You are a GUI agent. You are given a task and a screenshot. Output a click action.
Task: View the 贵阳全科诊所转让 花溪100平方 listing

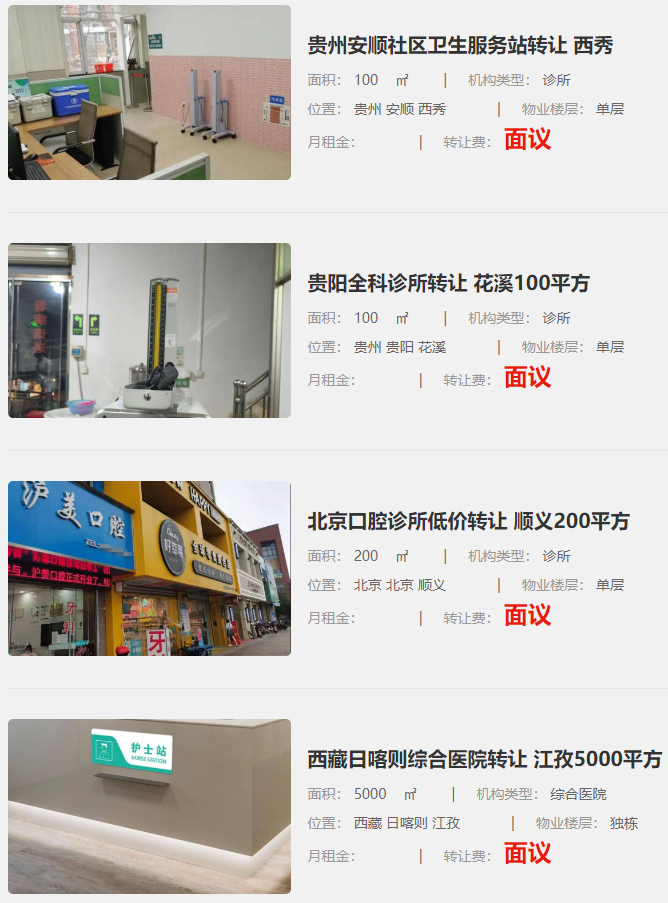pos(448,284)
